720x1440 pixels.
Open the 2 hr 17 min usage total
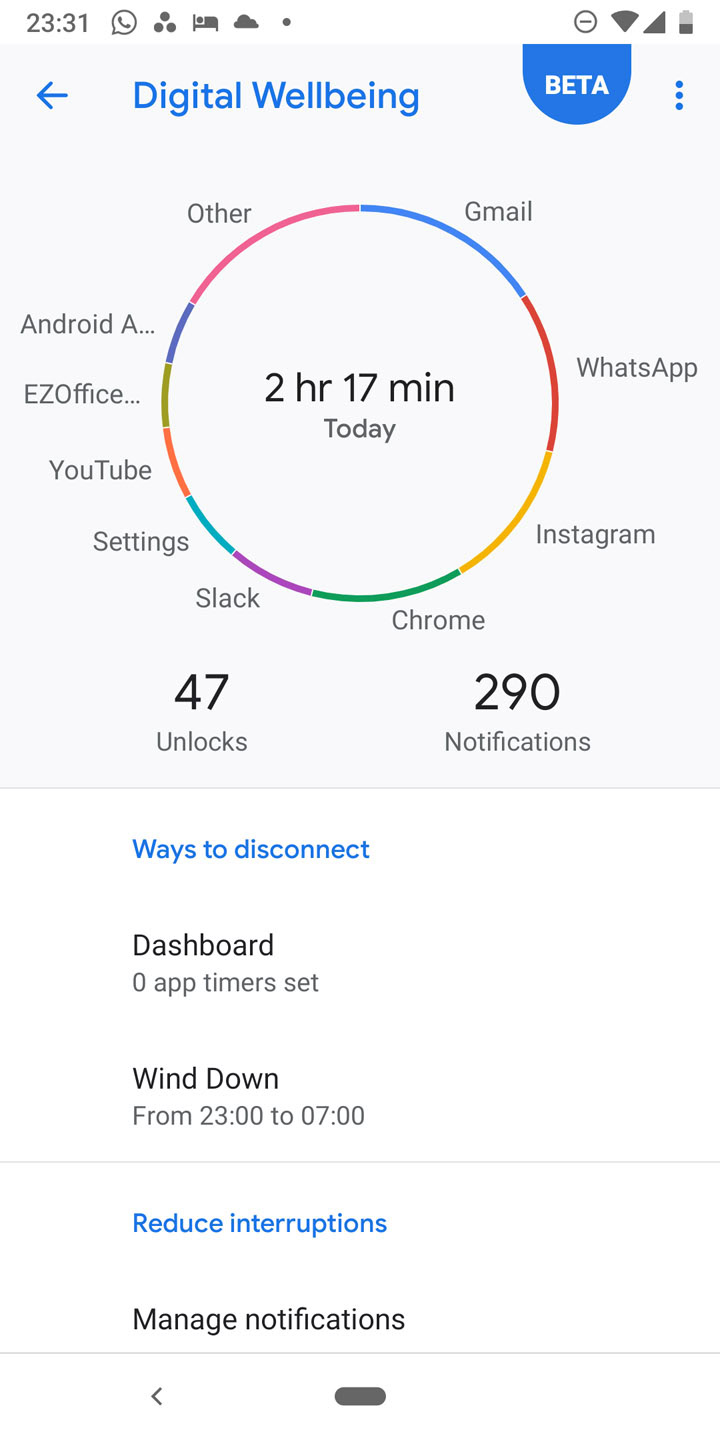pyautogui.click(x=359, y=388)
